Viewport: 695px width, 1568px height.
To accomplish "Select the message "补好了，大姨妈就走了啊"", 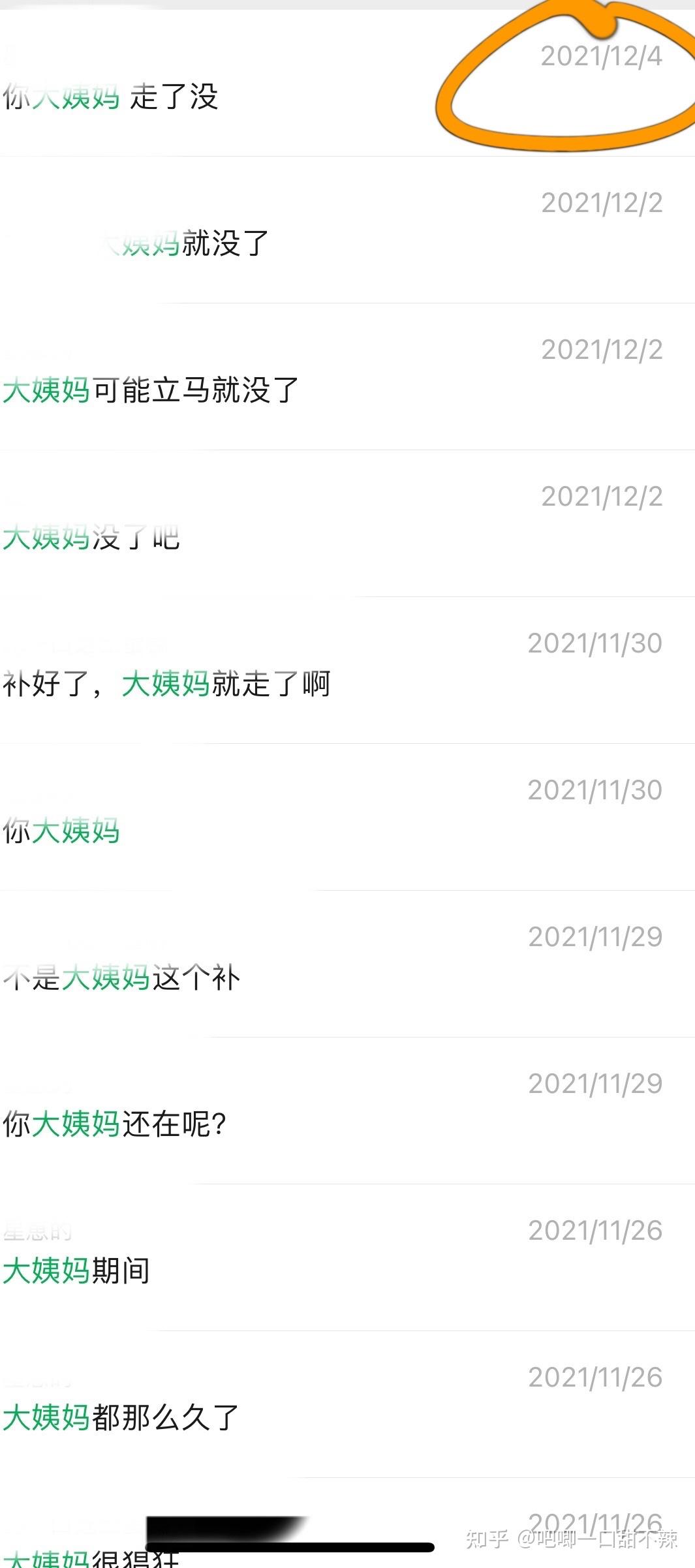I will coord(167,684).
